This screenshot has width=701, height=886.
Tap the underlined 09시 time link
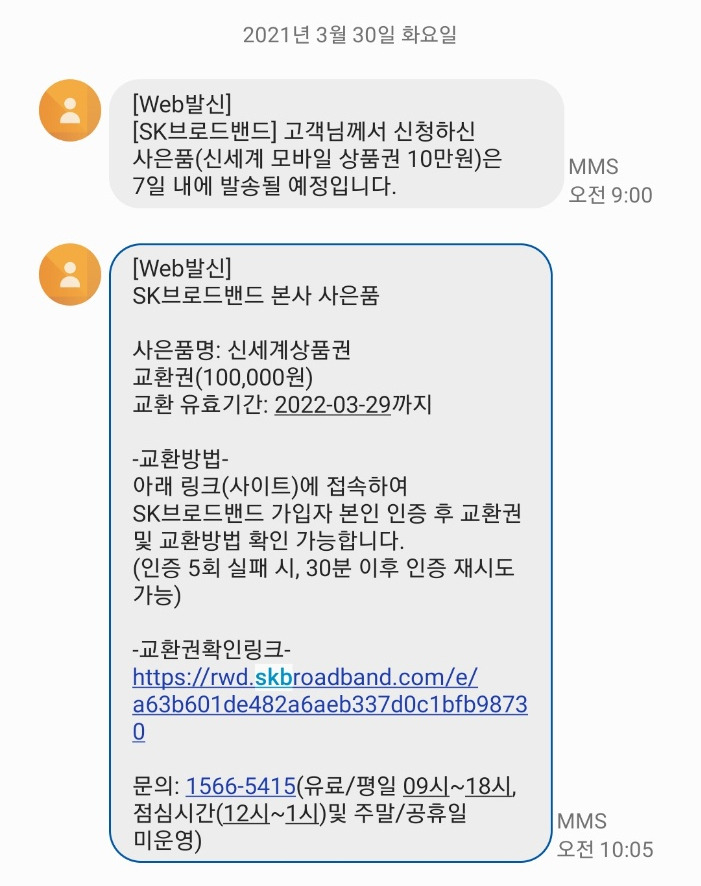pyautogui.click(x=426, y=786)
